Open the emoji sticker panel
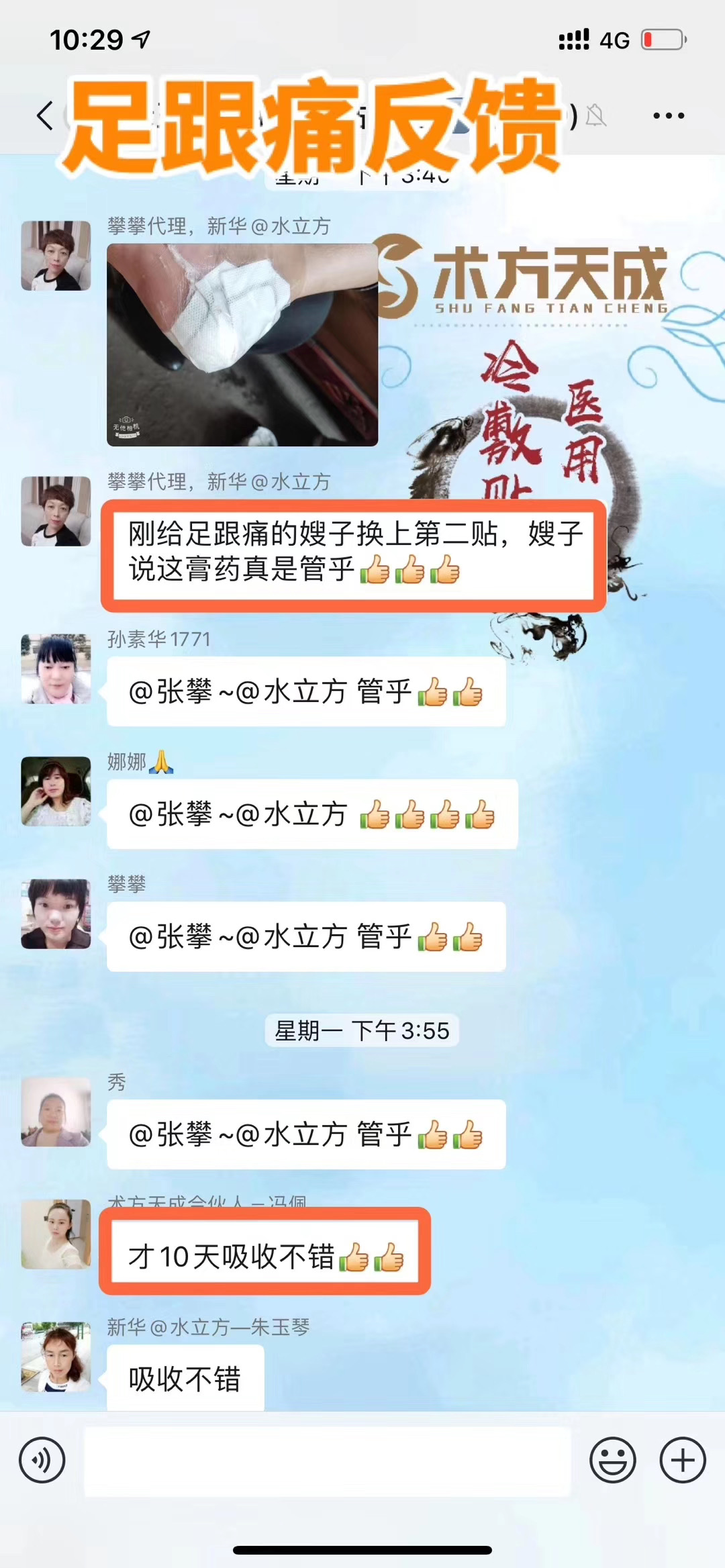 [x=612, y=1461]
